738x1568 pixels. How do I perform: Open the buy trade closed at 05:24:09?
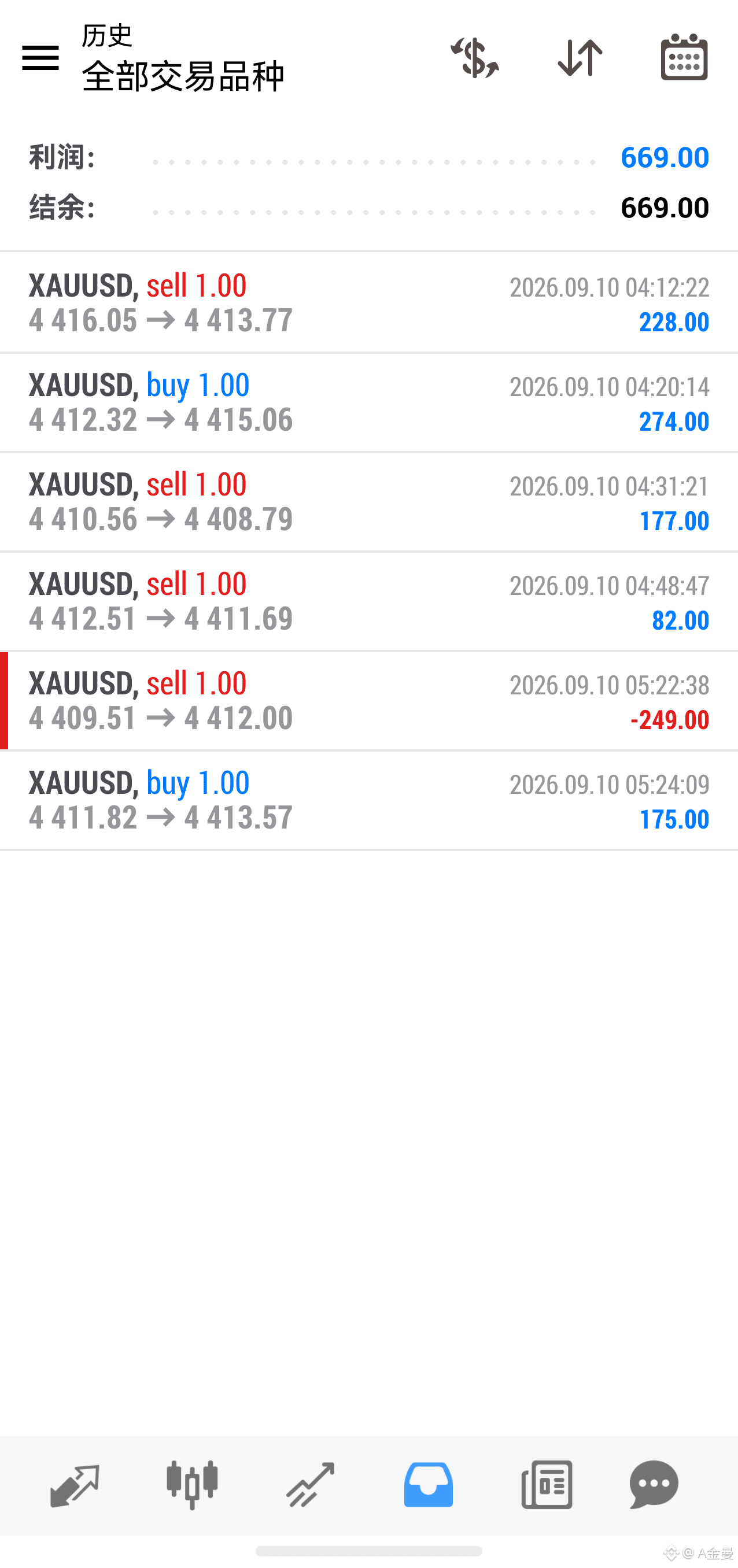coord(369,800)
